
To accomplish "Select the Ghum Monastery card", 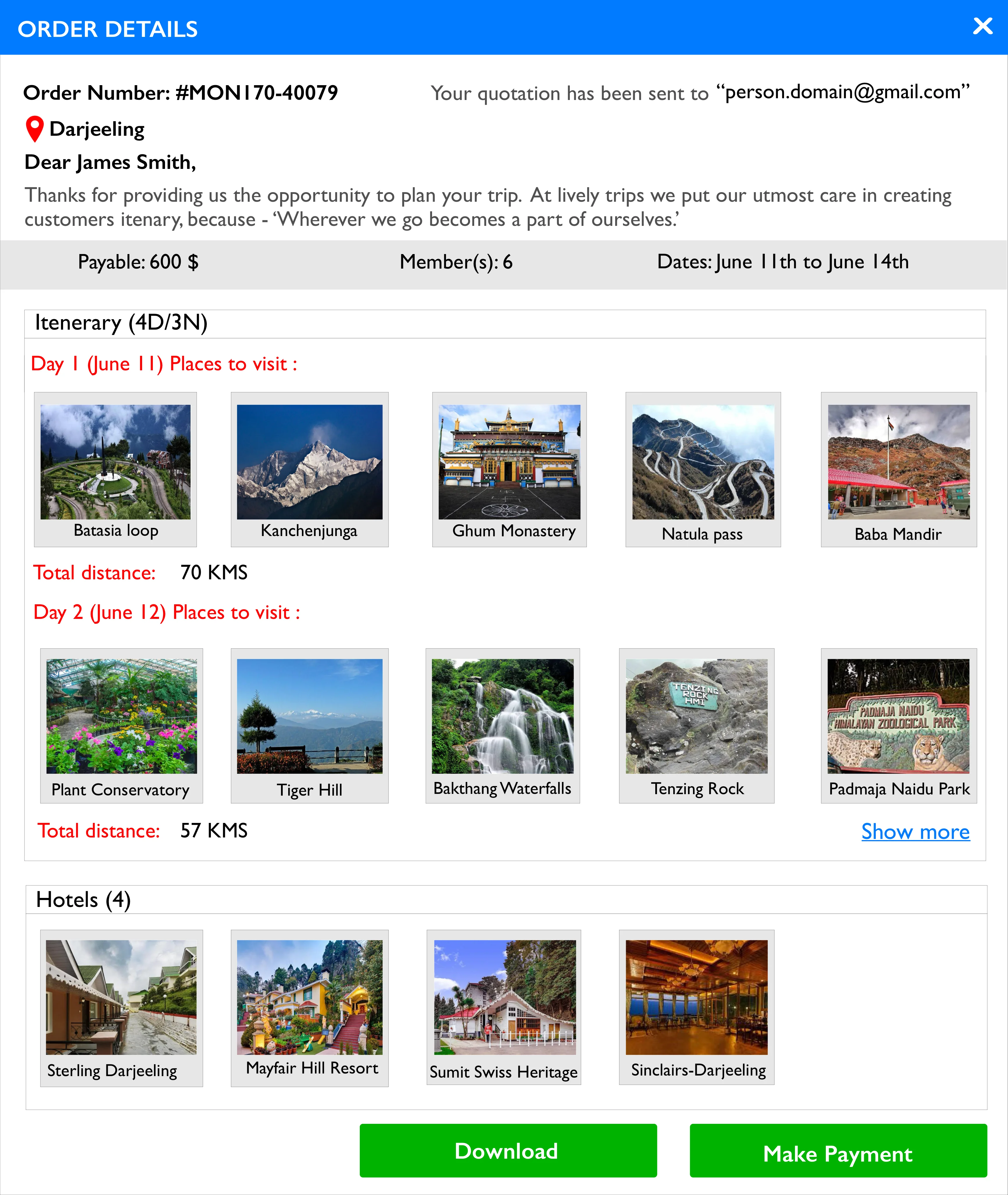I will click(509, 469).
